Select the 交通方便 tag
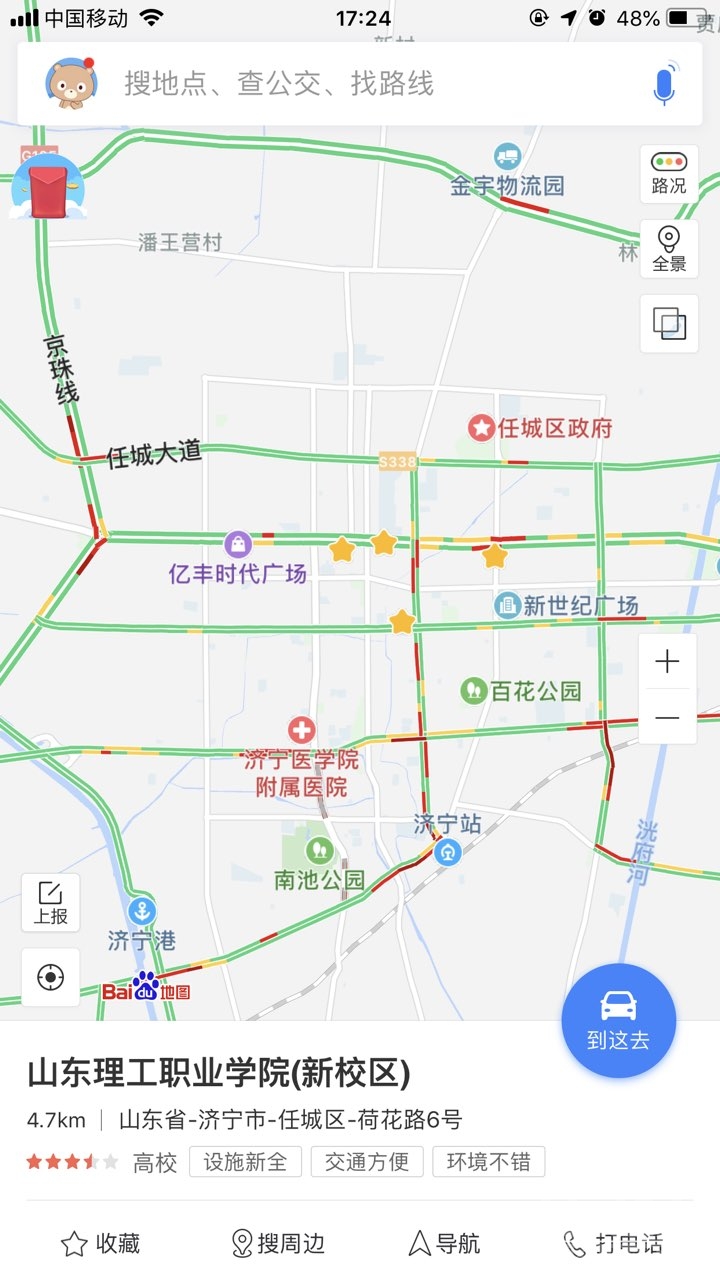Image resolution: width=720 pixels, height=1280 pixels. click(367, 1162)
